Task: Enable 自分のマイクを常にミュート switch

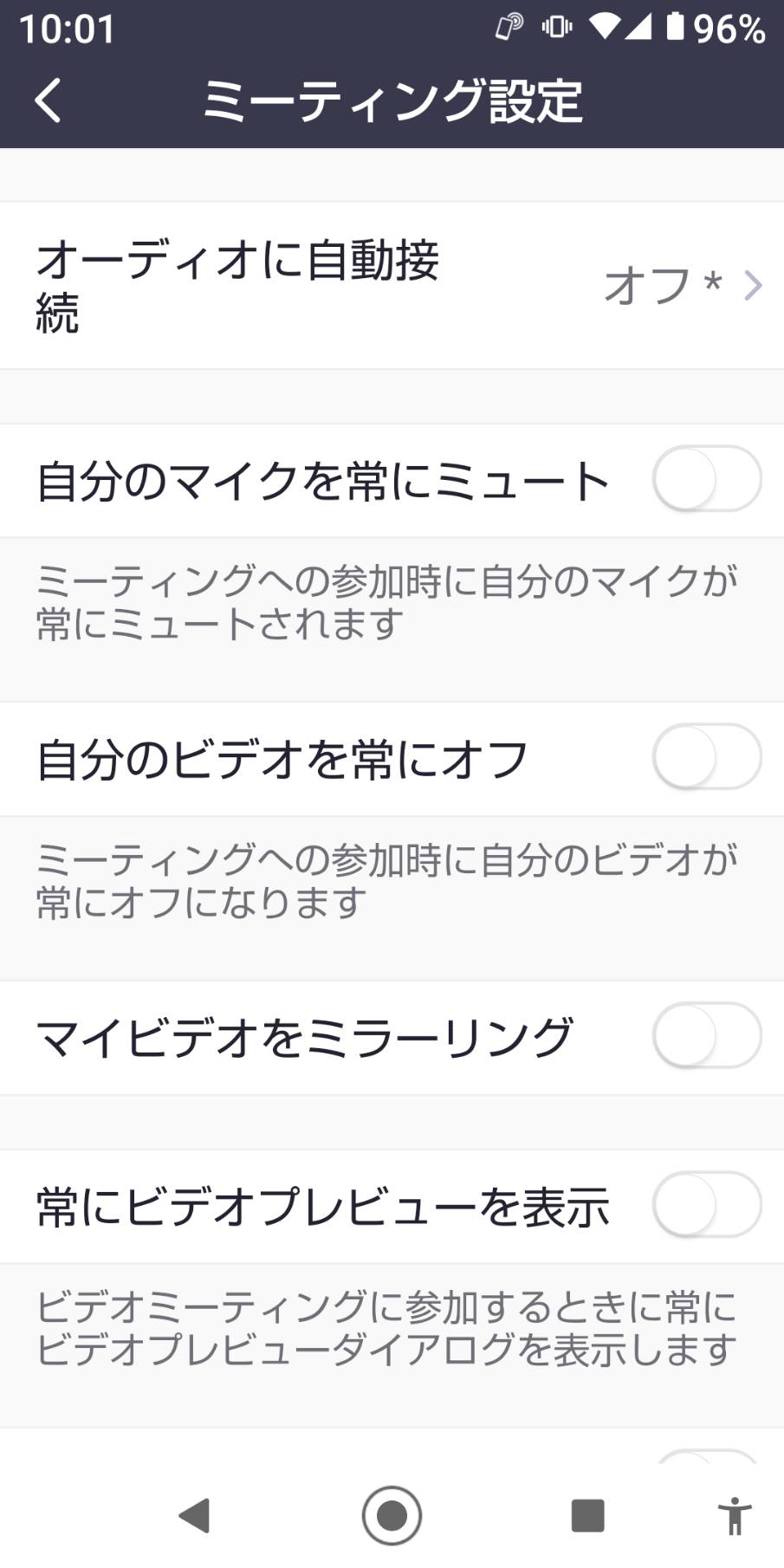Action: [x=707, y=478]
